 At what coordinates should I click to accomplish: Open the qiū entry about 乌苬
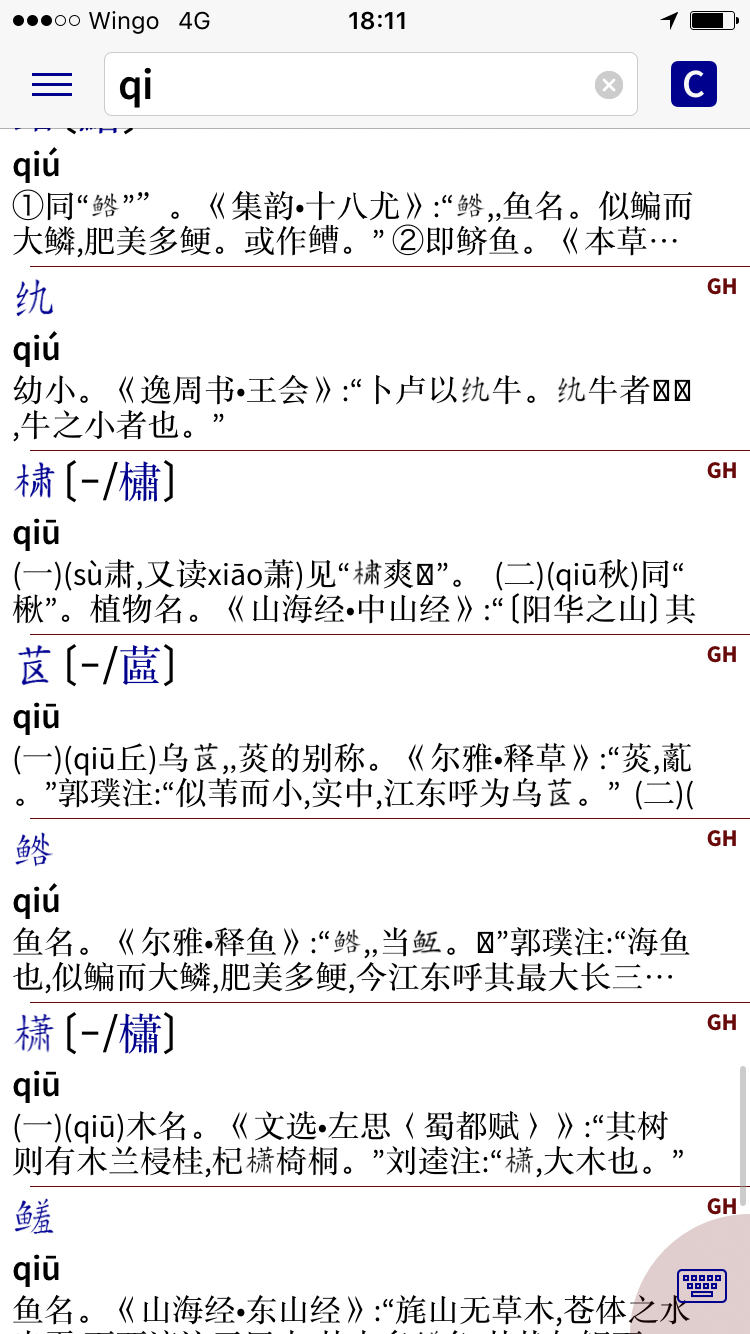(x=350, y=740)
